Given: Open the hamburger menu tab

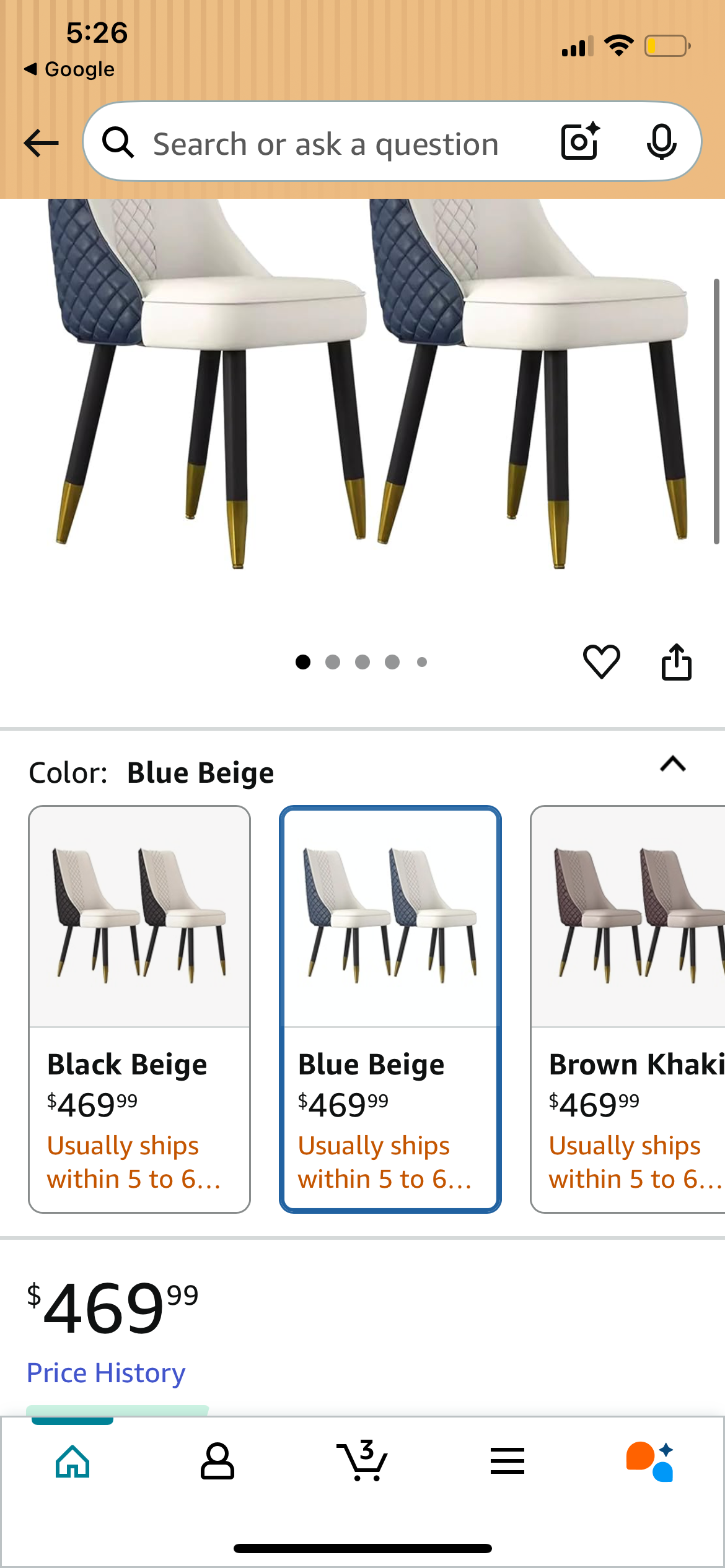Looking at the screenshot, I should click(x=507, y=1461).
